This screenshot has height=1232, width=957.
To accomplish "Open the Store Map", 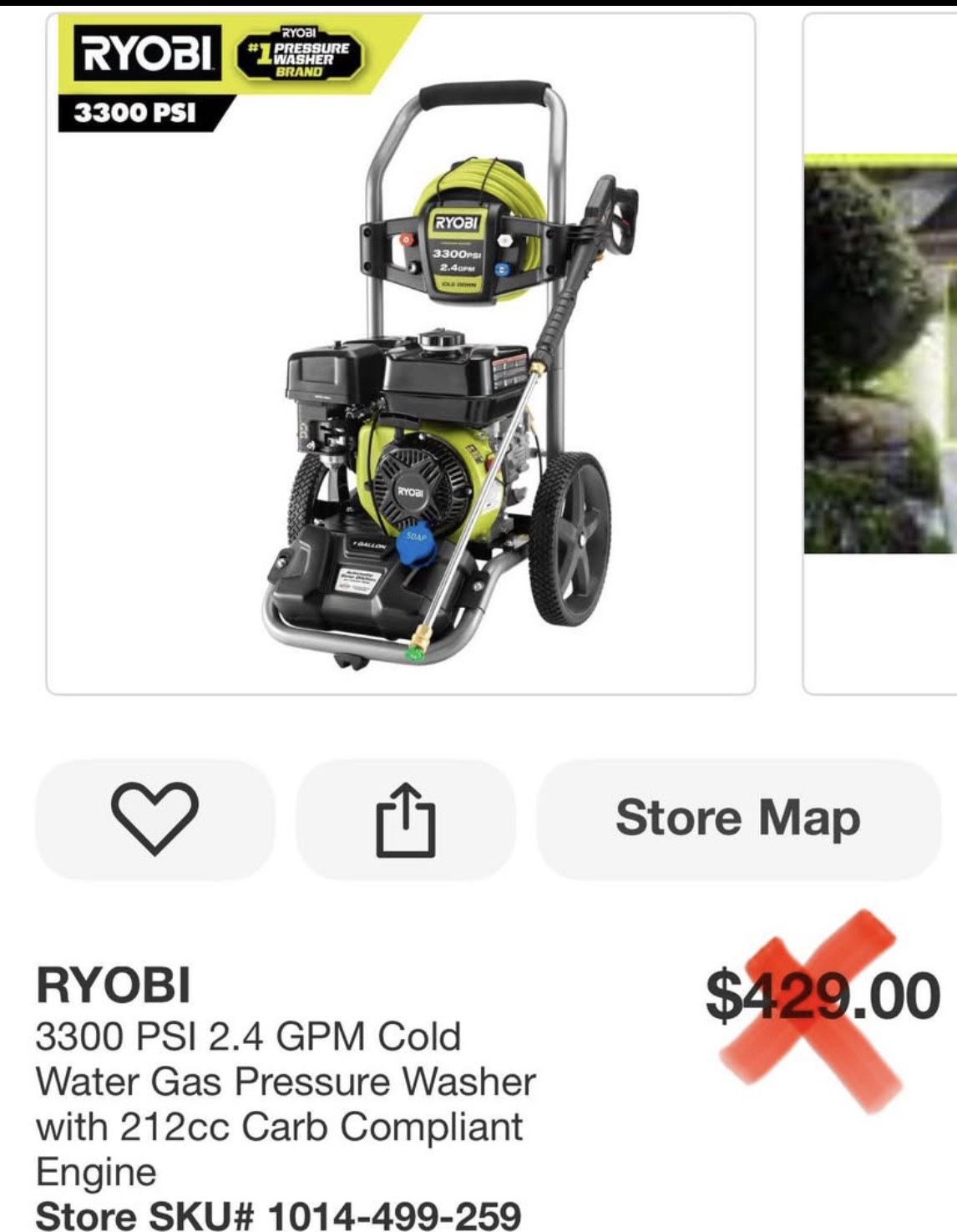I will click(x=738, y=819).
